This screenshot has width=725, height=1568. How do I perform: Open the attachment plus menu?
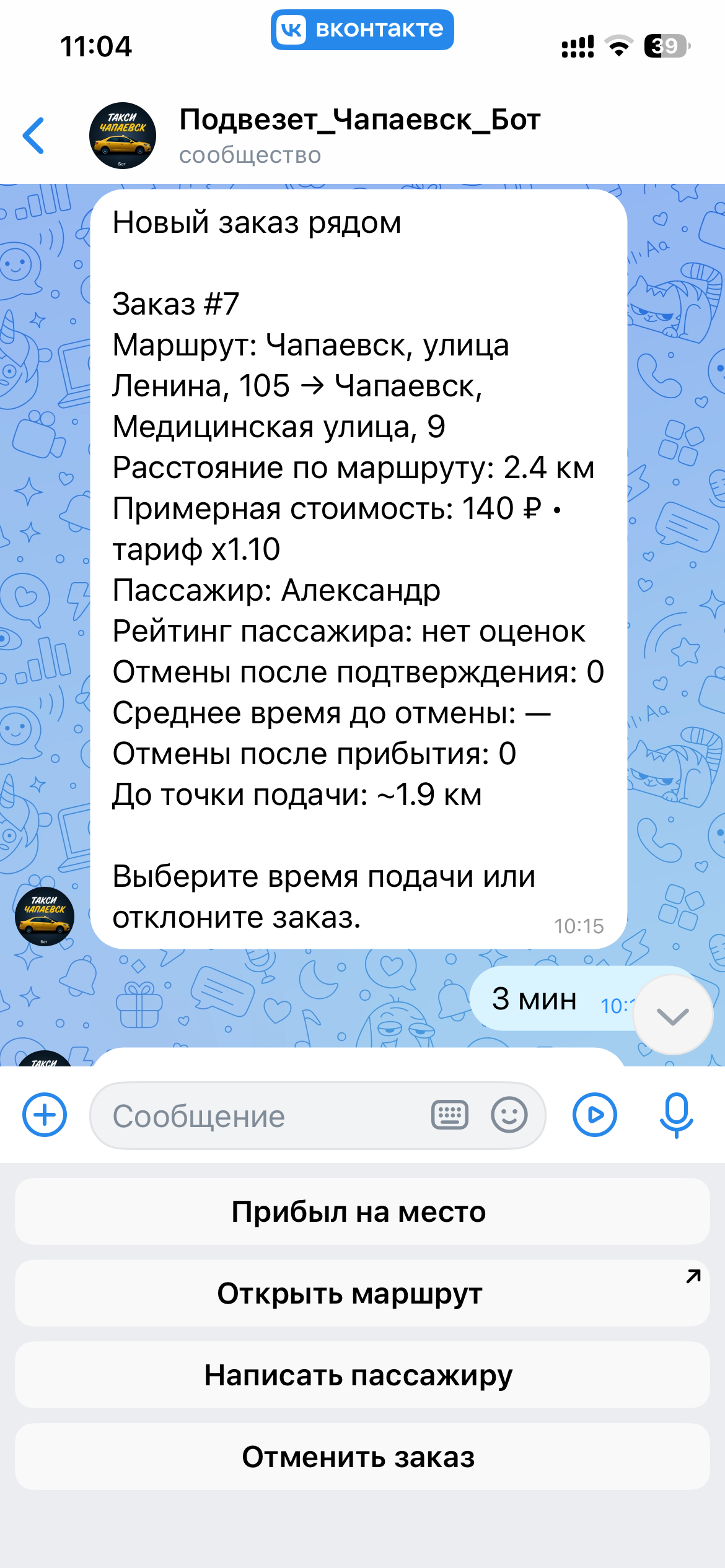[45, 1115]
